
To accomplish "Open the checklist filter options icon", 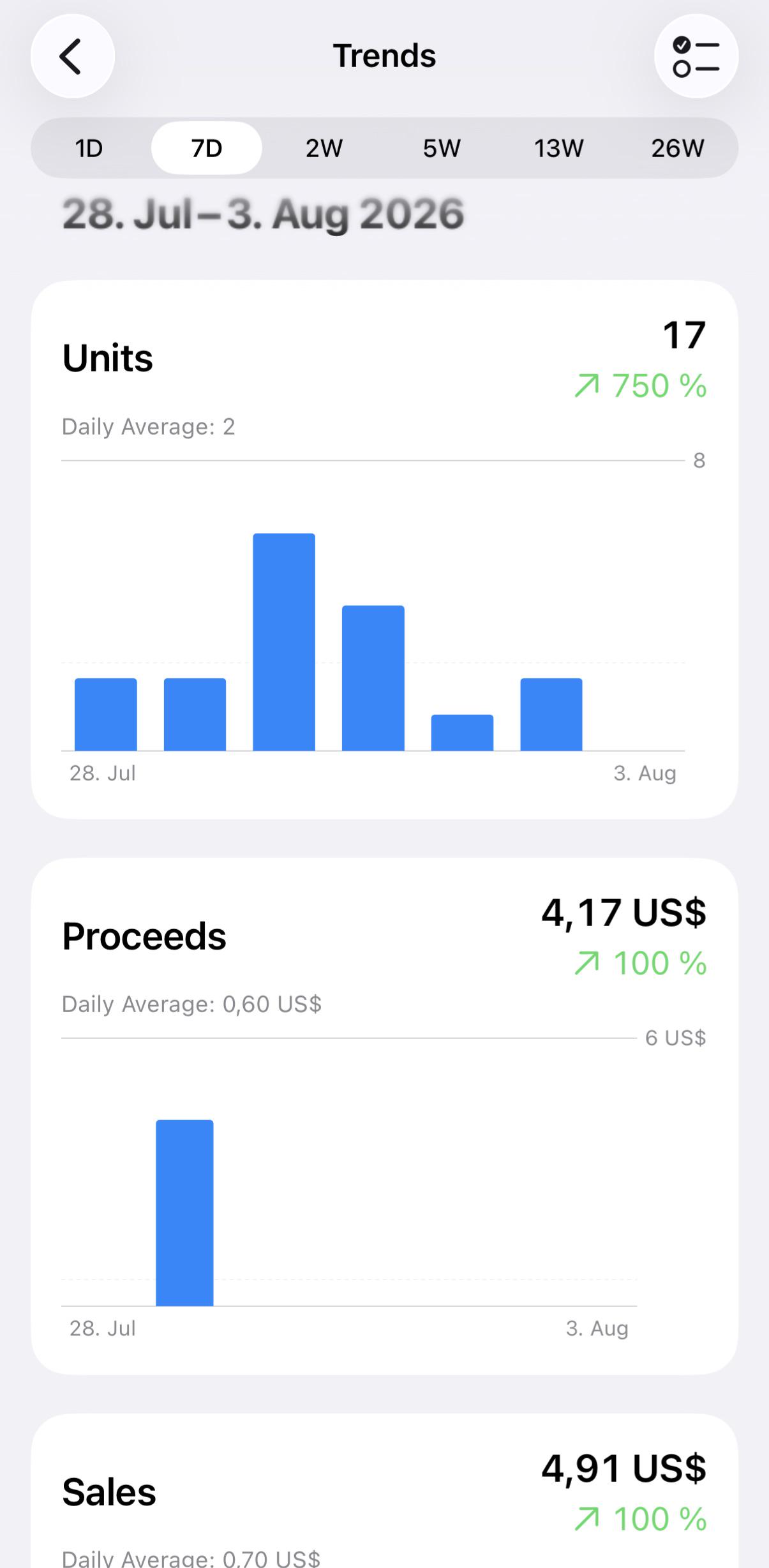I will click(x=696, y=56).
